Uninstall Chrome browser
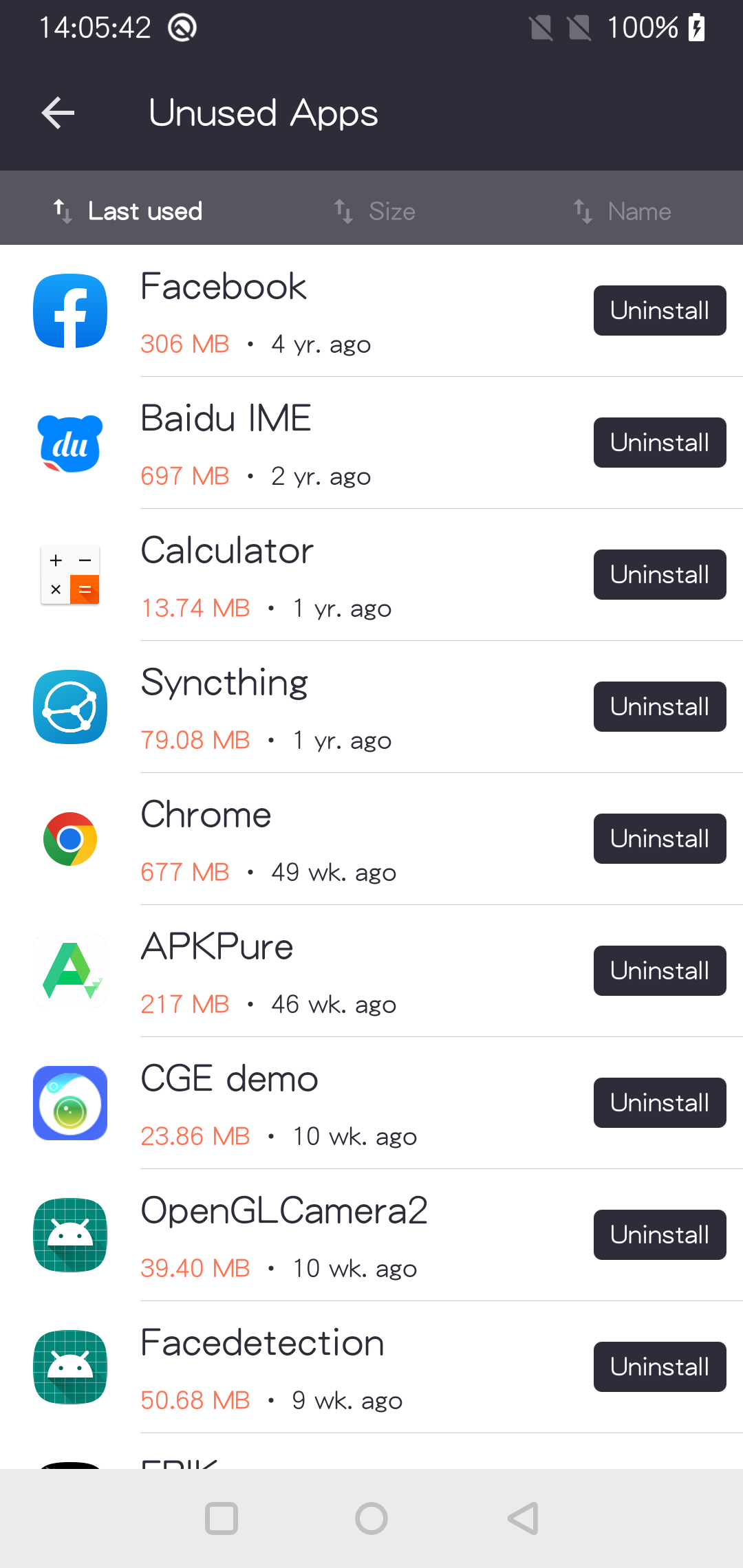The width and height of the screenshot is (743, 1568). click(x=659, y=839)
